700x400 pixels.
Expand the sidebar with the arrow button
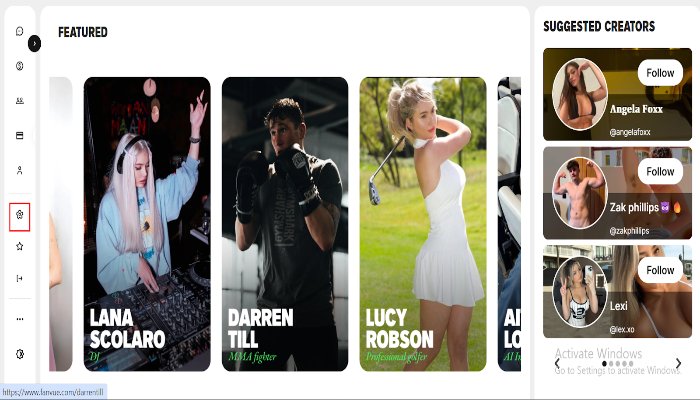coord(35,43)
